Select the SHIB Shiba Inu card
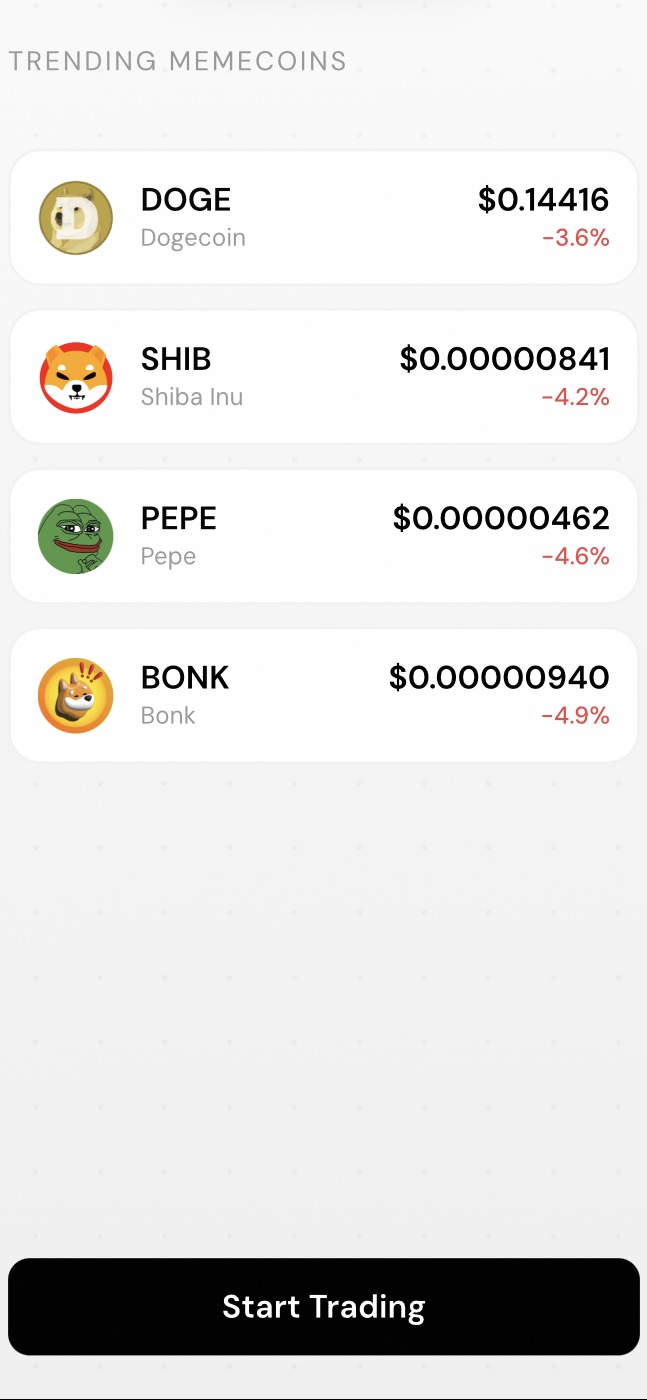This screenshot has height=1400, width=647. point(323,377)
